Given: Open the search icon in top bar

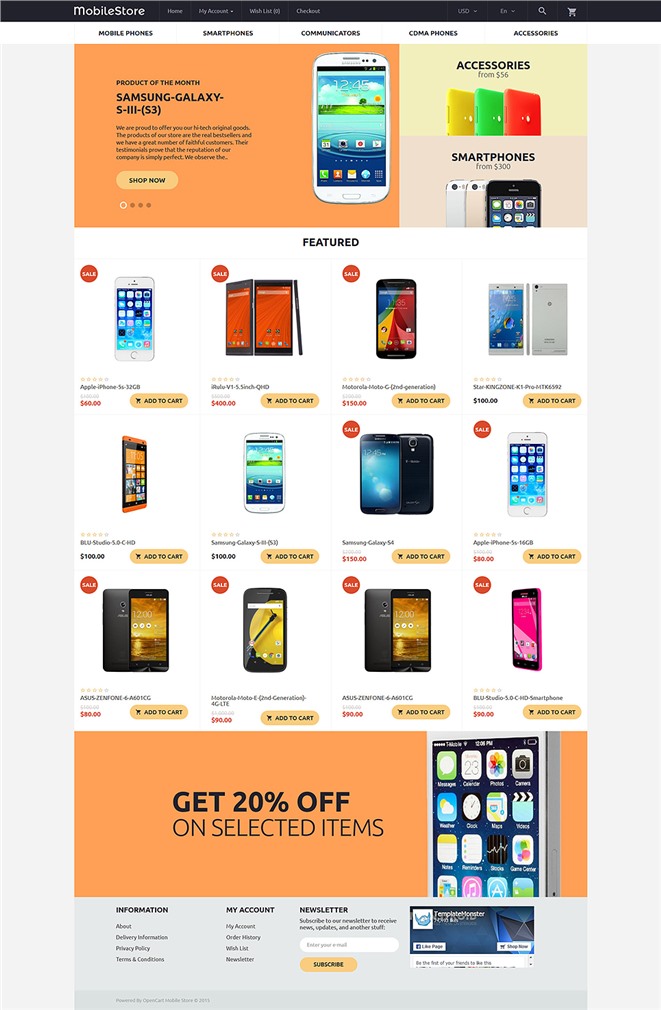Looking at the screenshot, I should click(542, 11).
